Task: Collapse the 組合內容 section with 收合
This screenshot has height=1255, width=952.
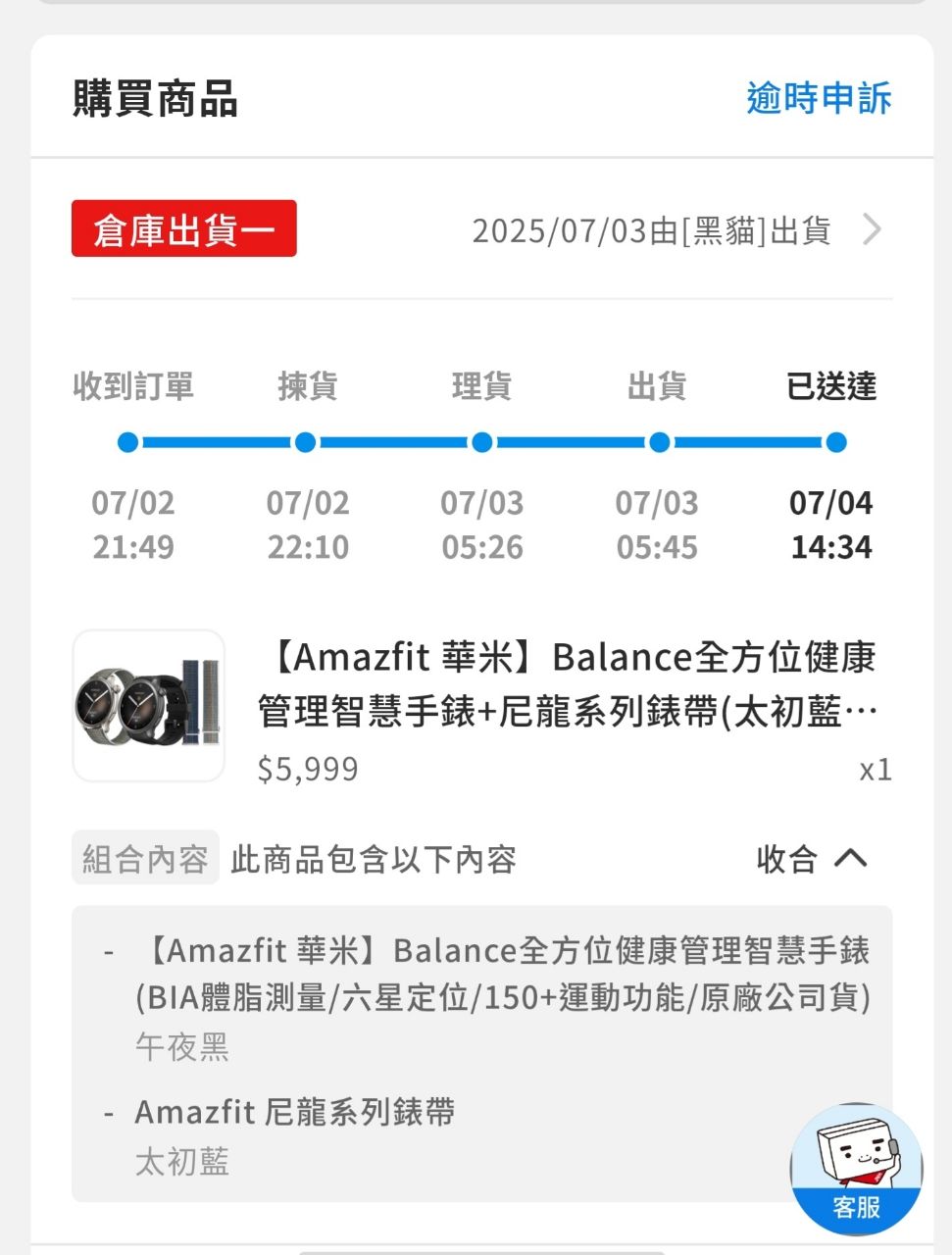Action: coord(812,860)
